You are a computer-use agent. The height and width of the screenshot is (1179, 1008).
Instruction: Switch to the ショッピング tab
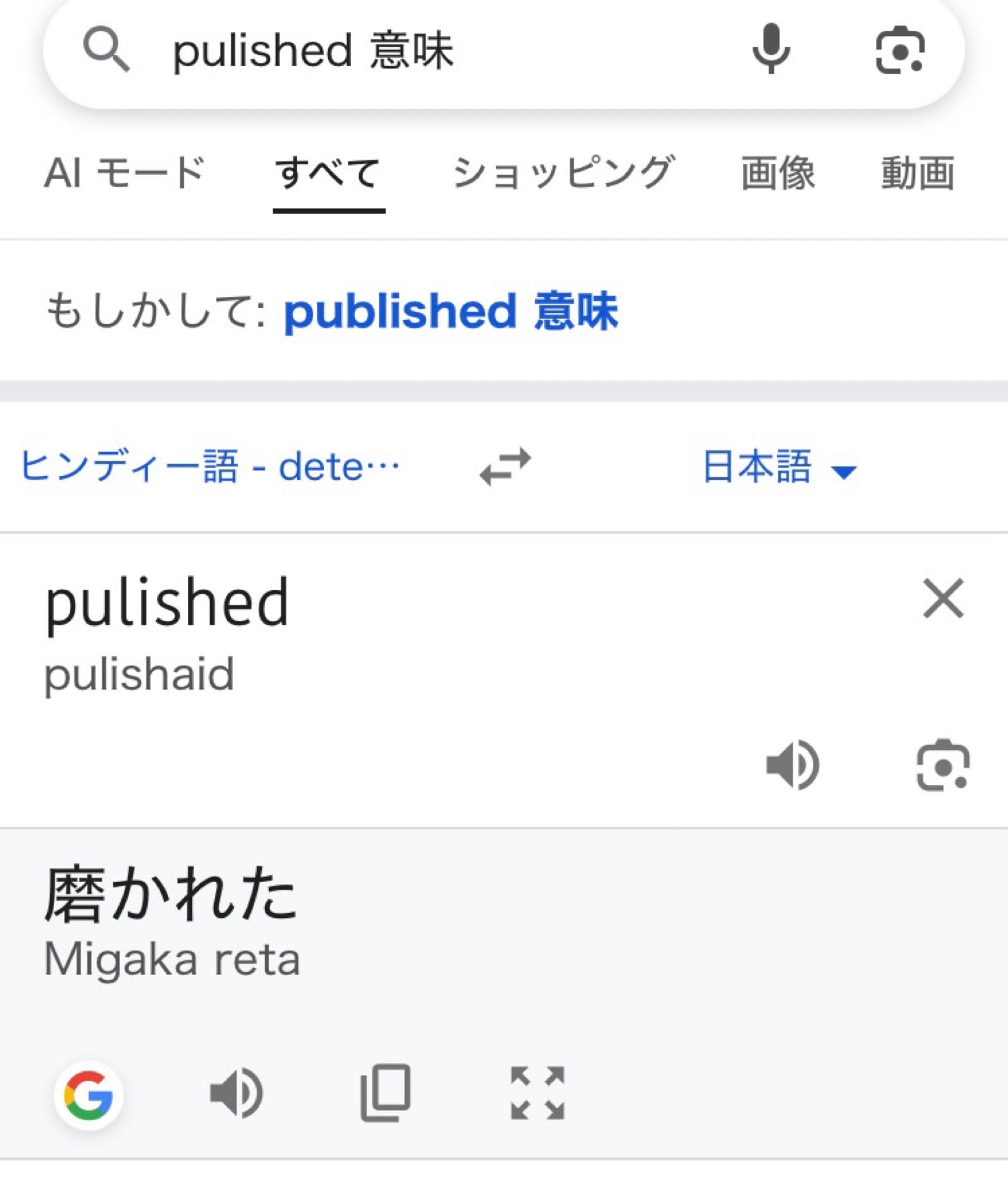pos(563,173)
